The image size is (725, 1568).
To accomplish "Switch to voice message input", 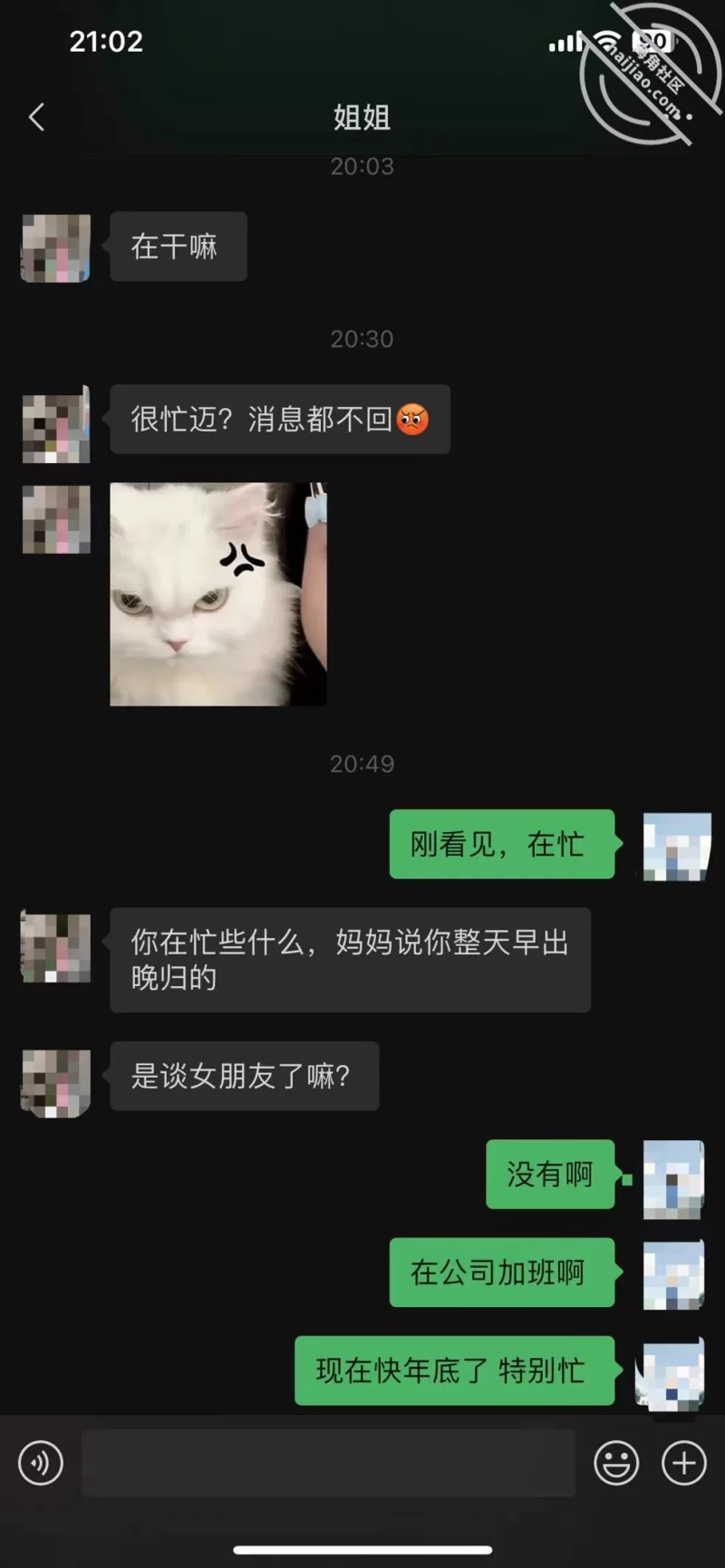I will coord(41,1463).
